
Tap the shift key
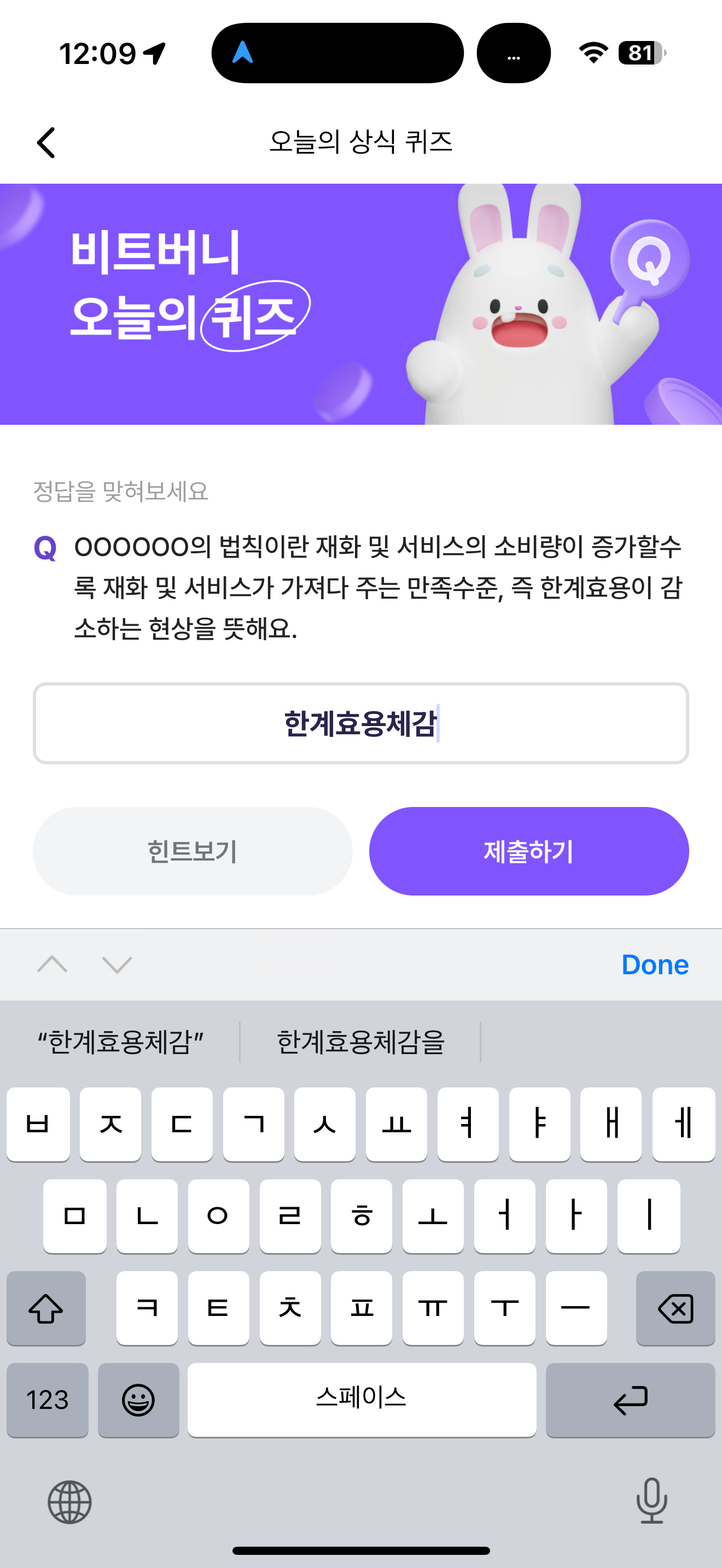pyautogui.click(x=46, y=1308)
